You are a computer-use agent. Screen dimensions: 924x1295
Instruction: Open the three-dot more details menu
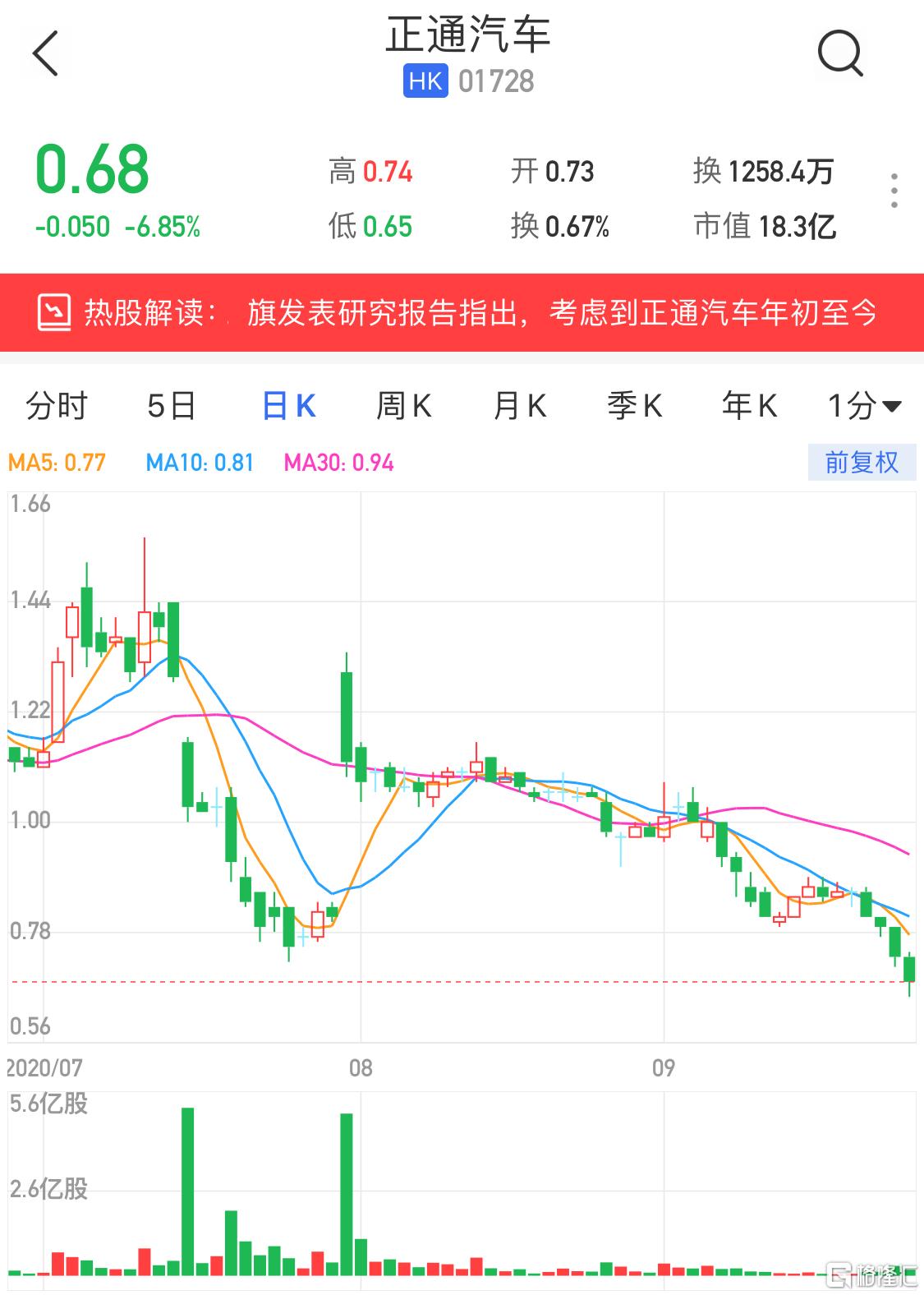894,191
